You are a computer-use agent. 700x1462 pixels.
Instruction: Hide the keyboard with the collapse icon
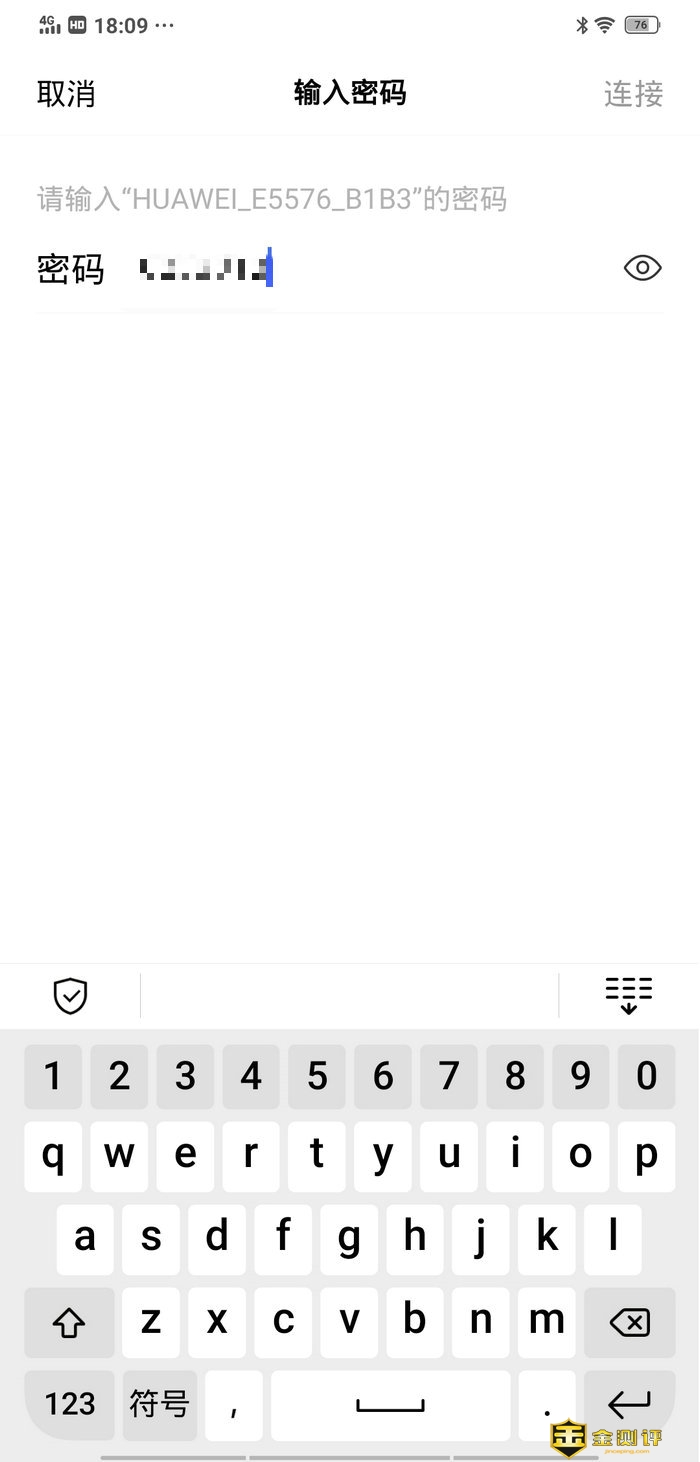[628, 996]
